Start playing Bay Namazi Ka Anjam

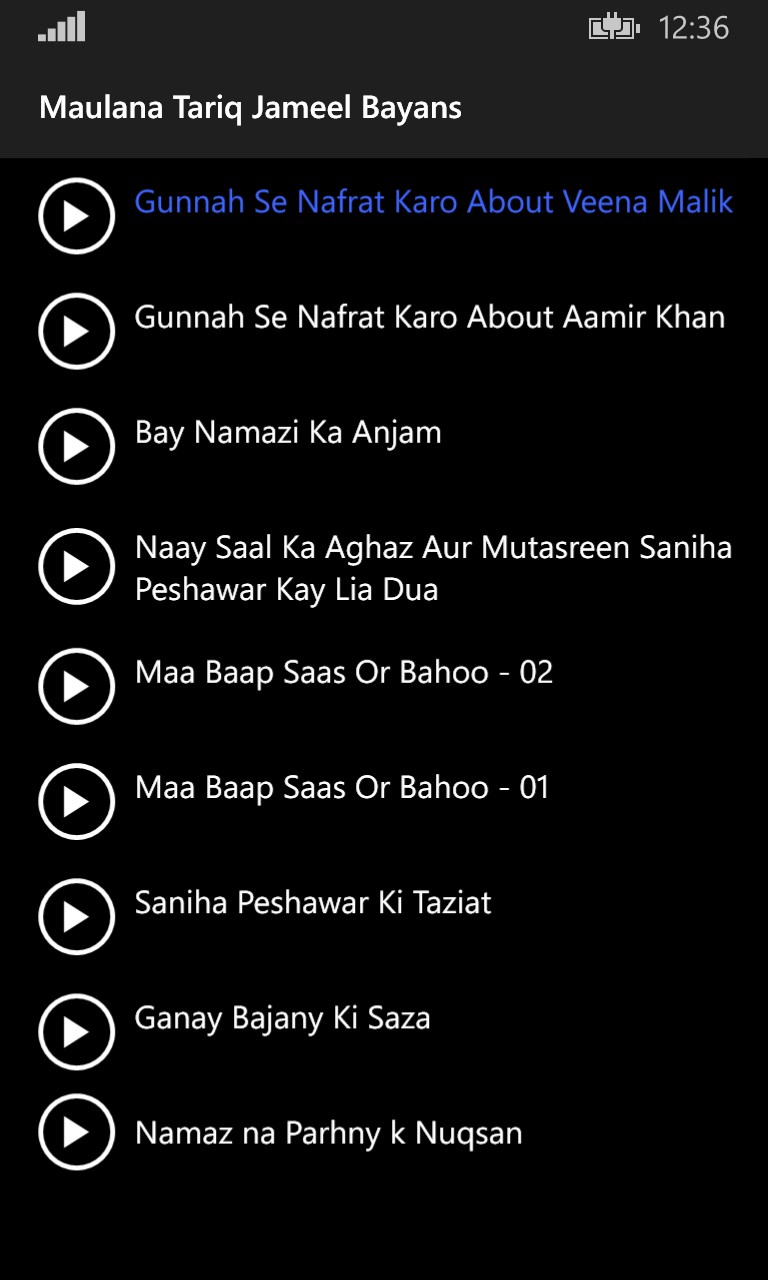(x=77, y=446)
